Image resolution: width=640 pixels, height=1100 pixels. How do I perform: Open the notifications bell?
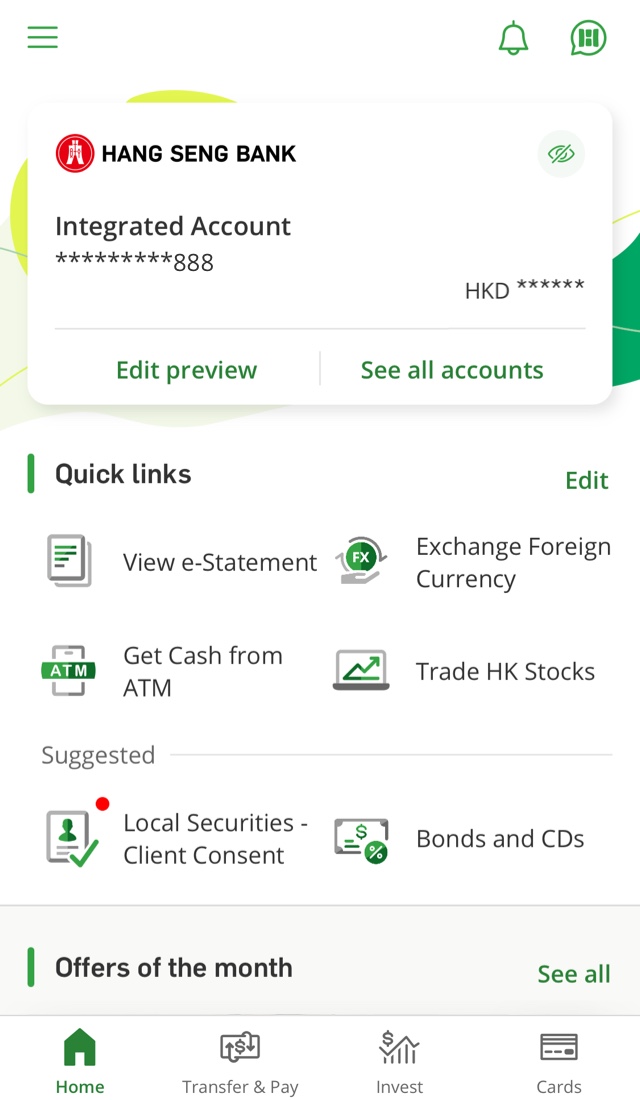(x=513, y=37)
